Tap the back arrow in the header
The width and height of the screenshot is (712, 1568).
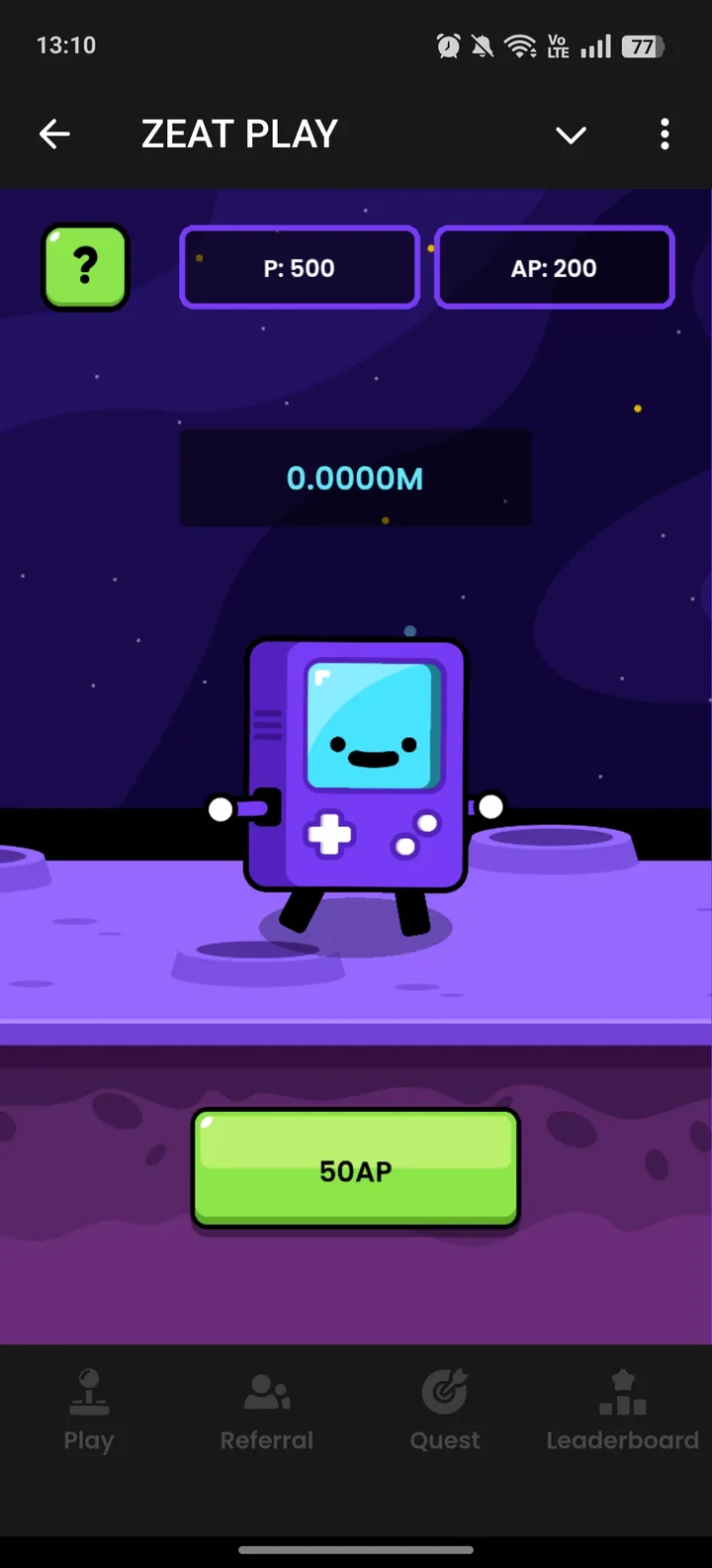(54, 134)
